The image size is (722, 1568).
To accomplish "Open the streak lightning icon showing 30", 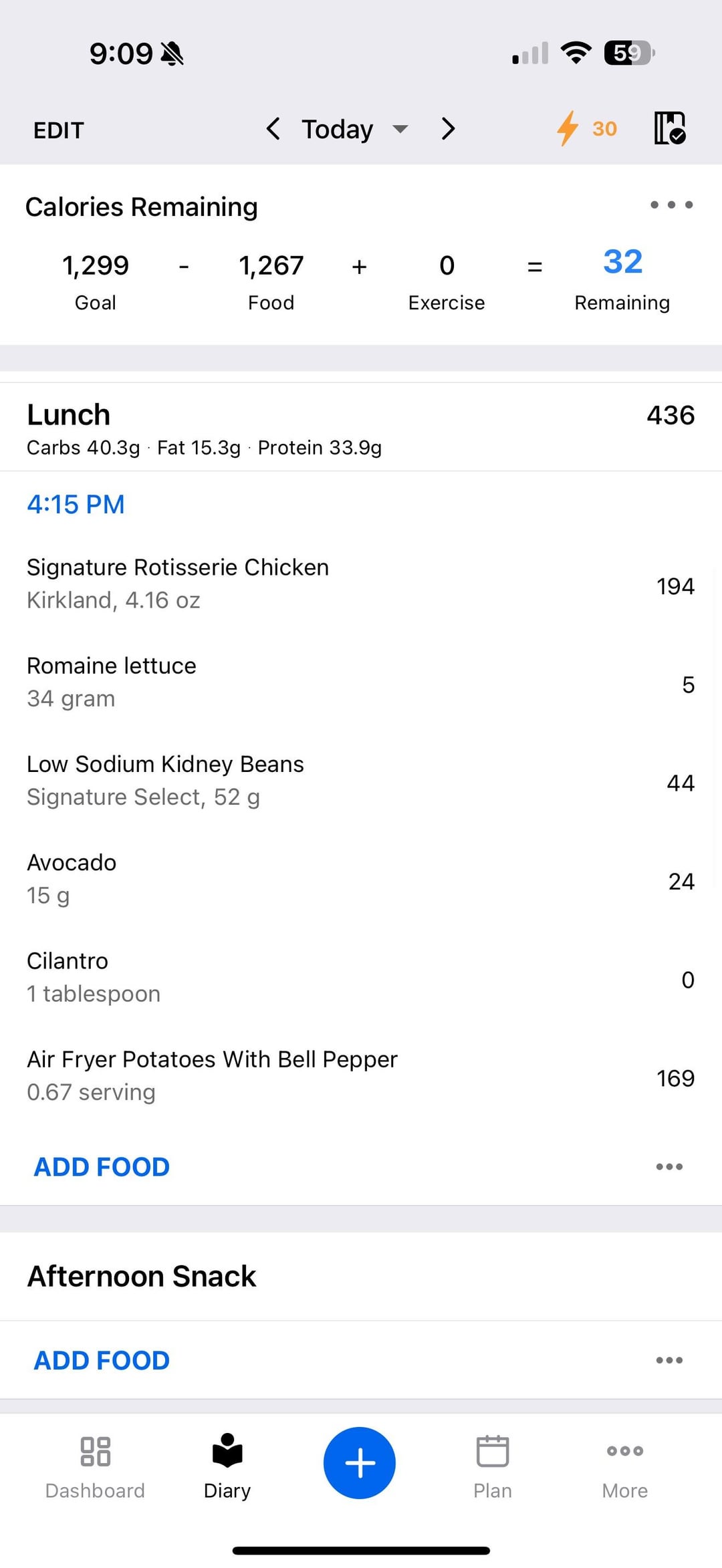I will click(587, 128).
